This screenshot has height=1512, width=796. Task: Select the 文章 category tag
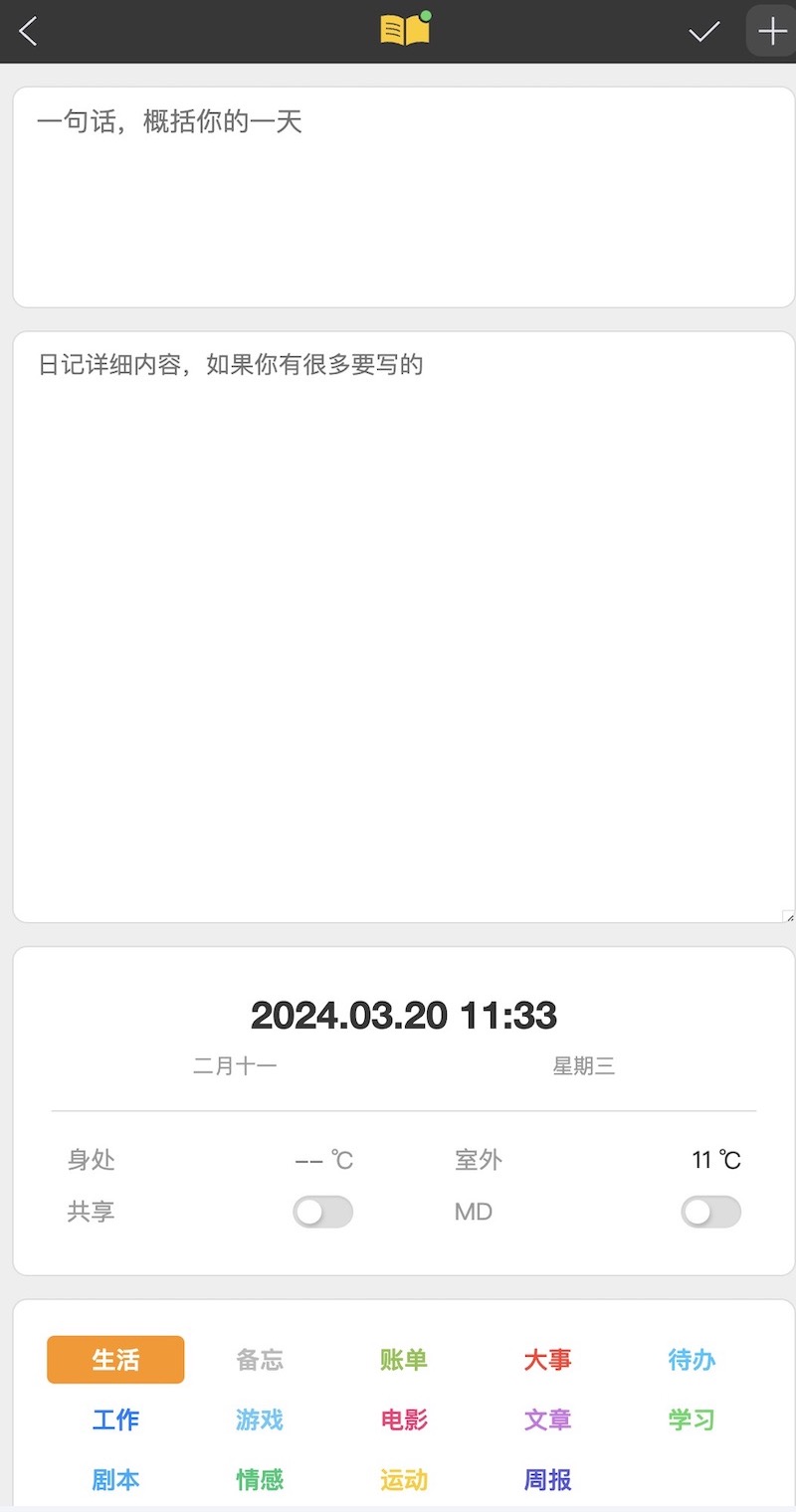[x=547, y=1419]
